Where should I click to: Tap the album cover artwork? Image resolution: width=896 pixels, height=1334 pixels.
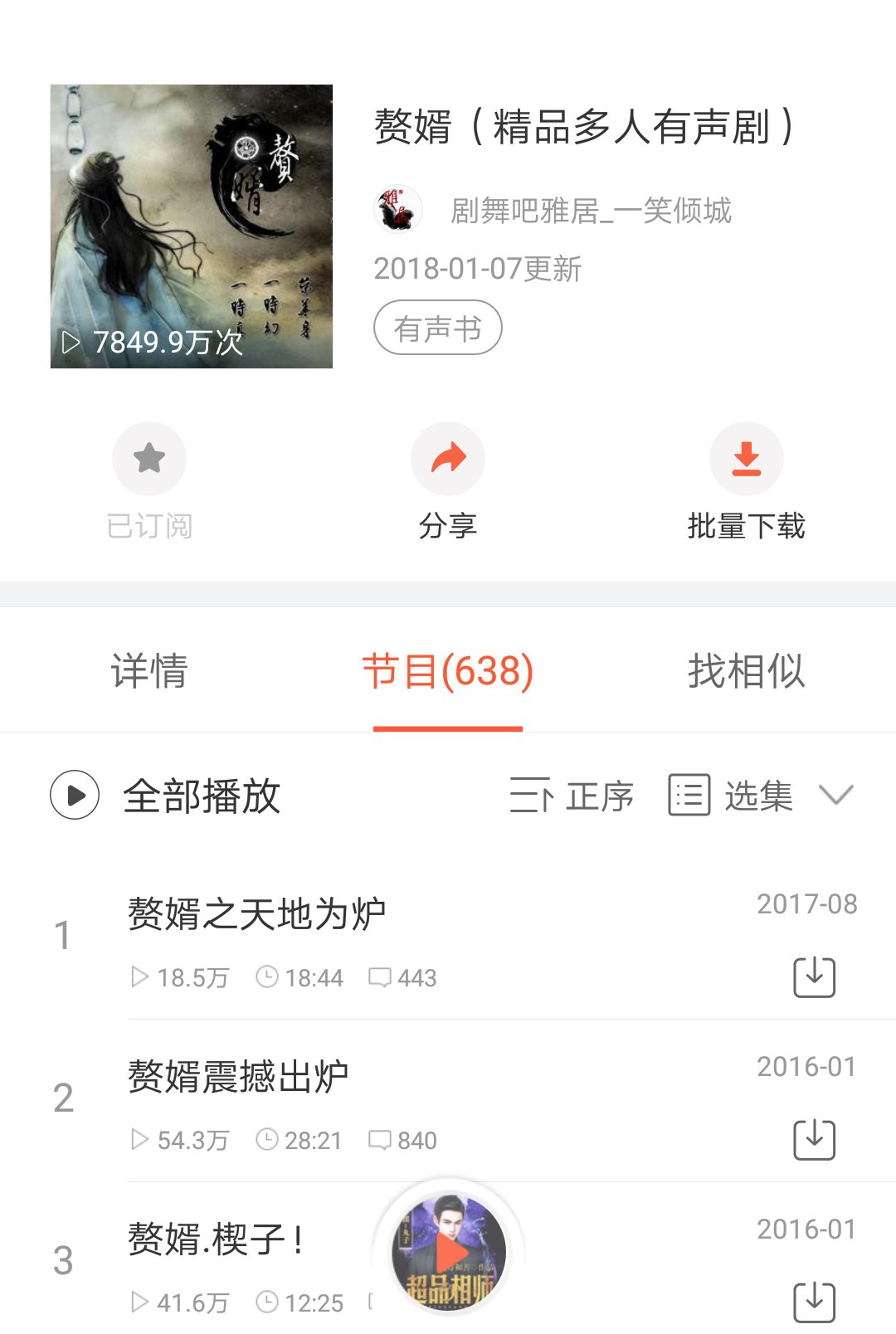191,222
